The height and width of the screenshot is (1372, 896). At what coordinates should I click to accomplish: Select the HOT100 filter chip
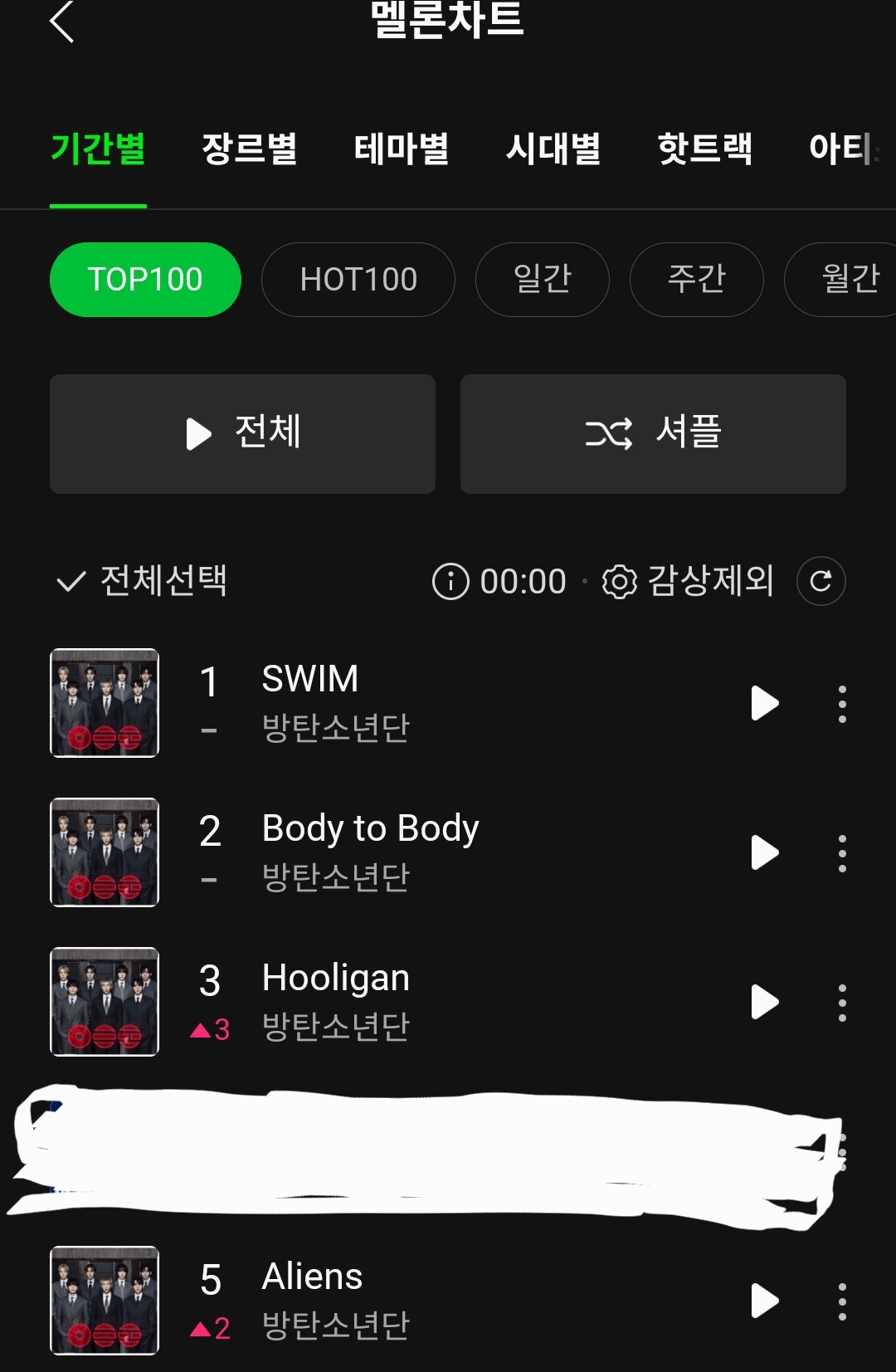point(358,279)
